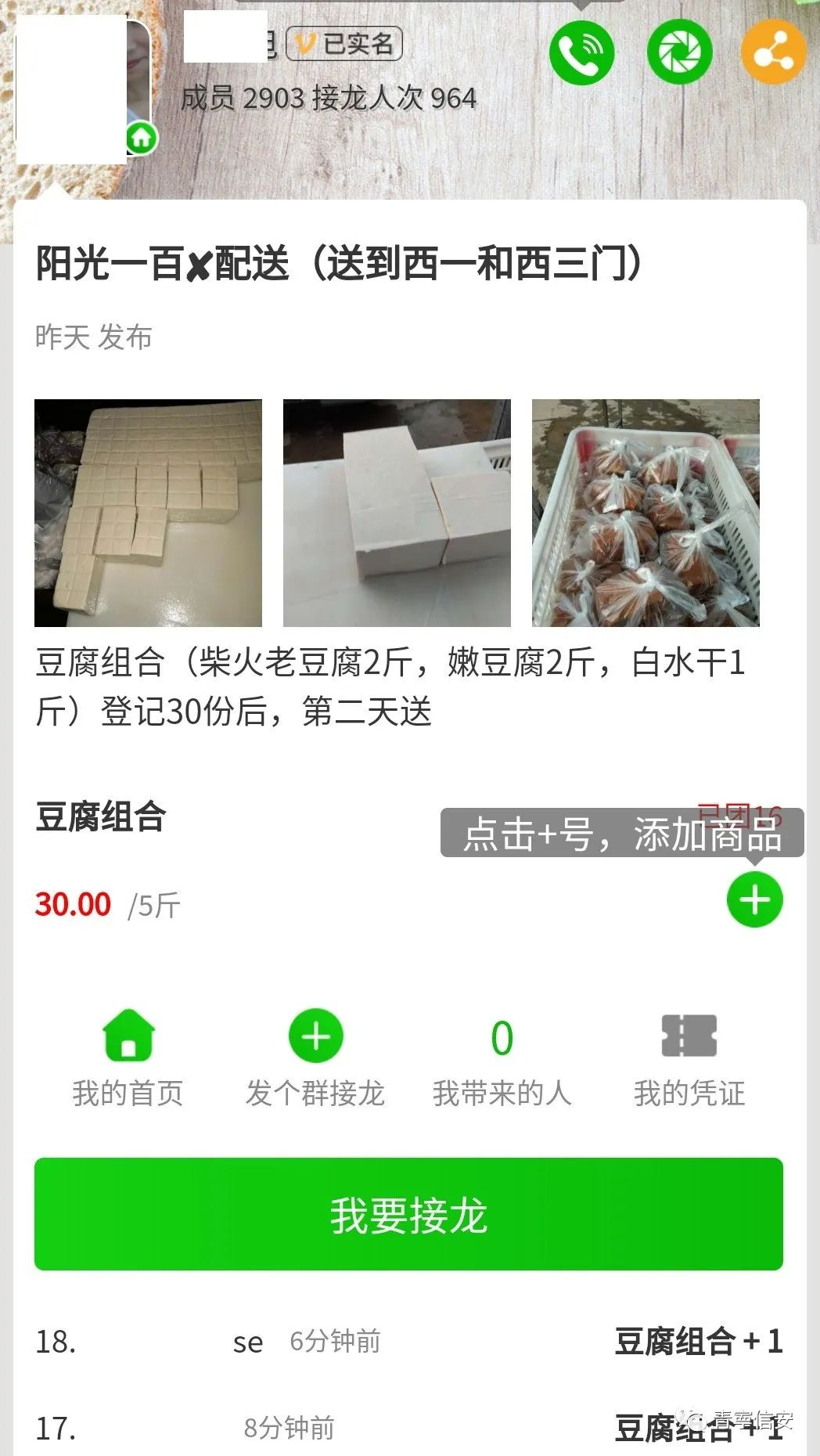Open 我的凭证 vouchers
The height and width of the screenshot is (1456, 820).
click(x=689, y=1058)
